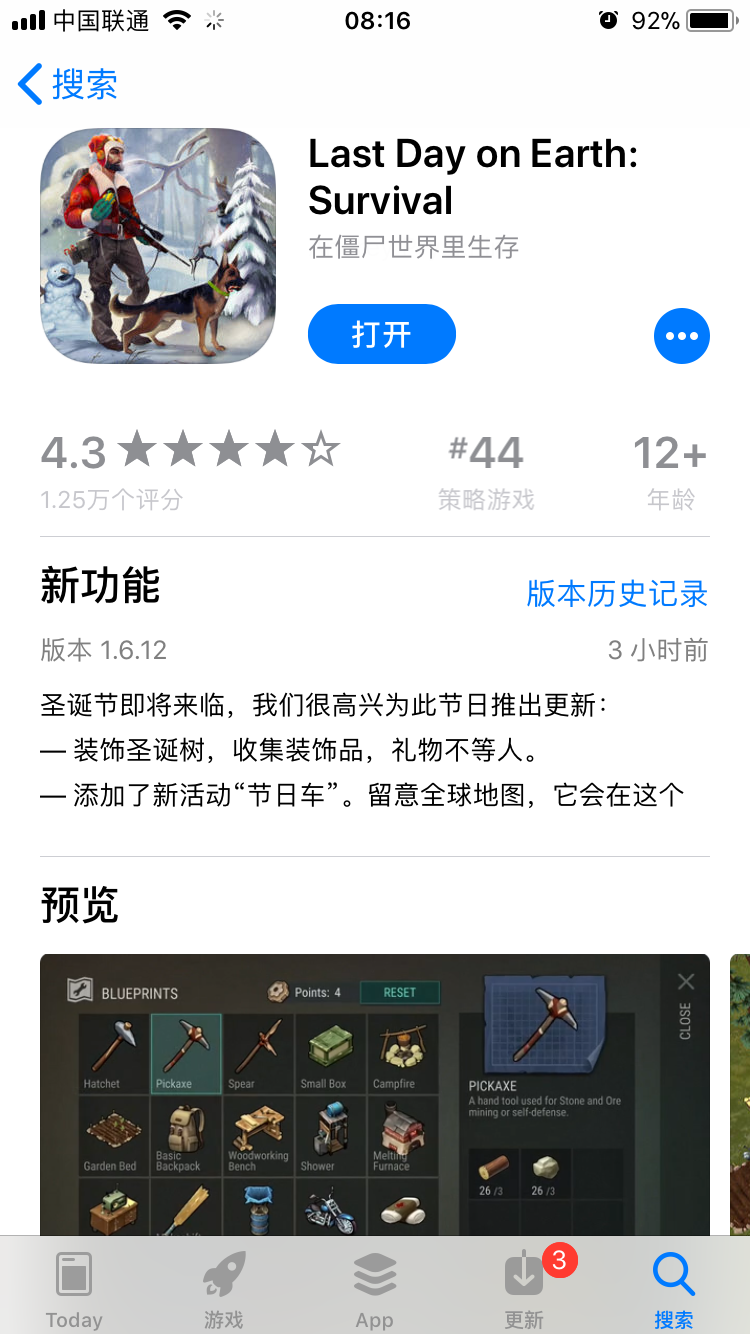Open the three-dot more options menu
Screen dimensions: 750x1334
tap(681, 336)
